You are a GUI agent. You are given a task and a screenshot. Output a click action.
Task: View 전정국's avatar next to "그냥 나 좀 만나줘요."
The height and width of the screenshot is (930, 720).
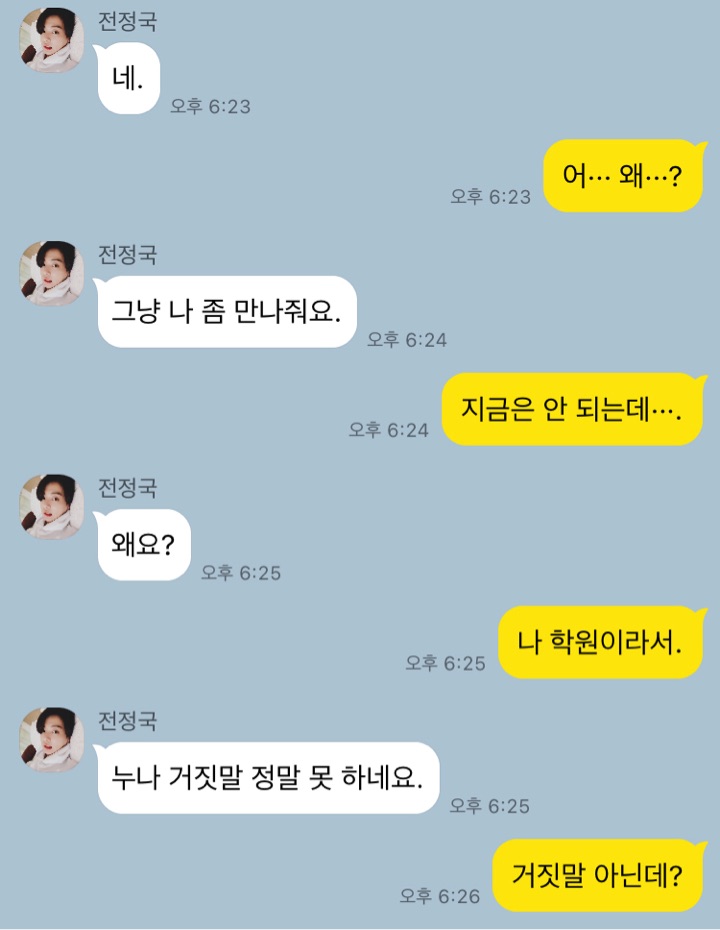click(x=51, y=273)
